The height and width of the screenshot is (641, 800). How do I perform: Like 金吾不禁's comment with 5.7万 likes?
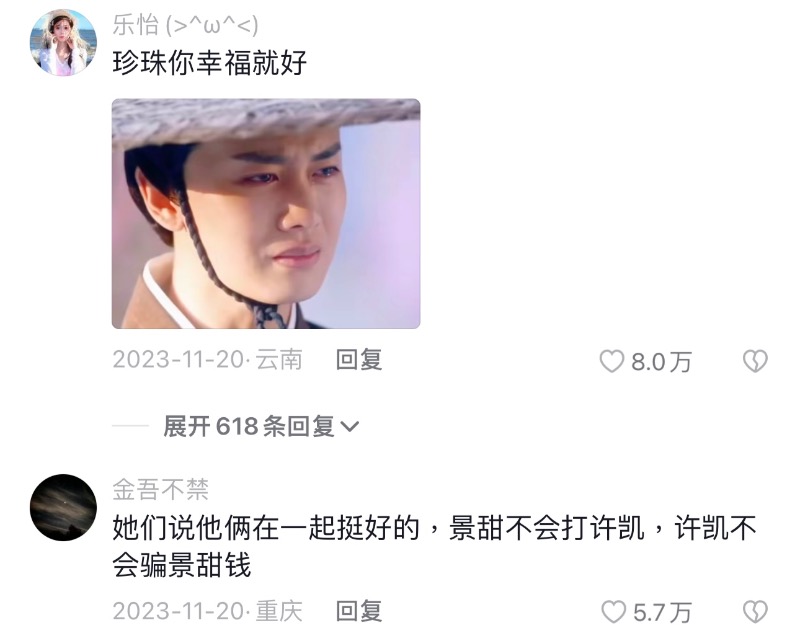tap(612, 611)
